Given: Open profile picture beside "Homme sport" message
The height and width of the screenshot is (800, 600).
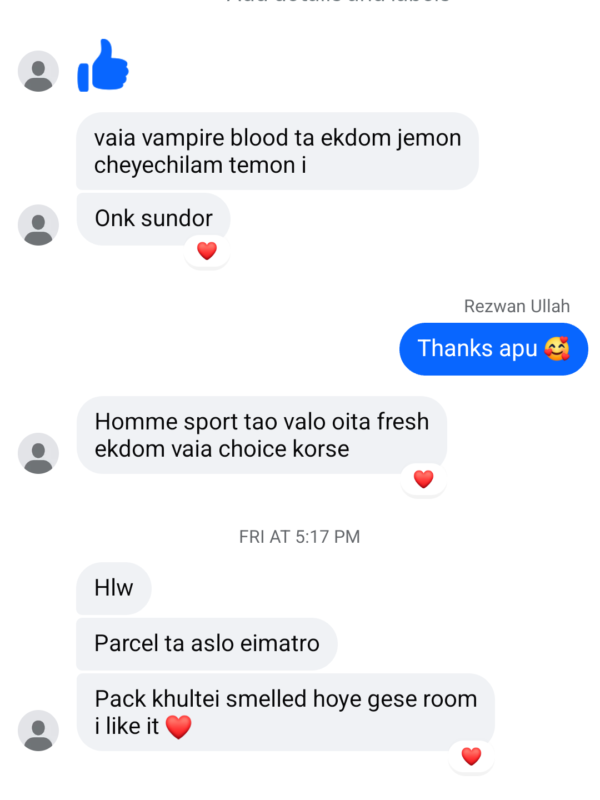Looking at the screenshot, I should pos(39,453).
